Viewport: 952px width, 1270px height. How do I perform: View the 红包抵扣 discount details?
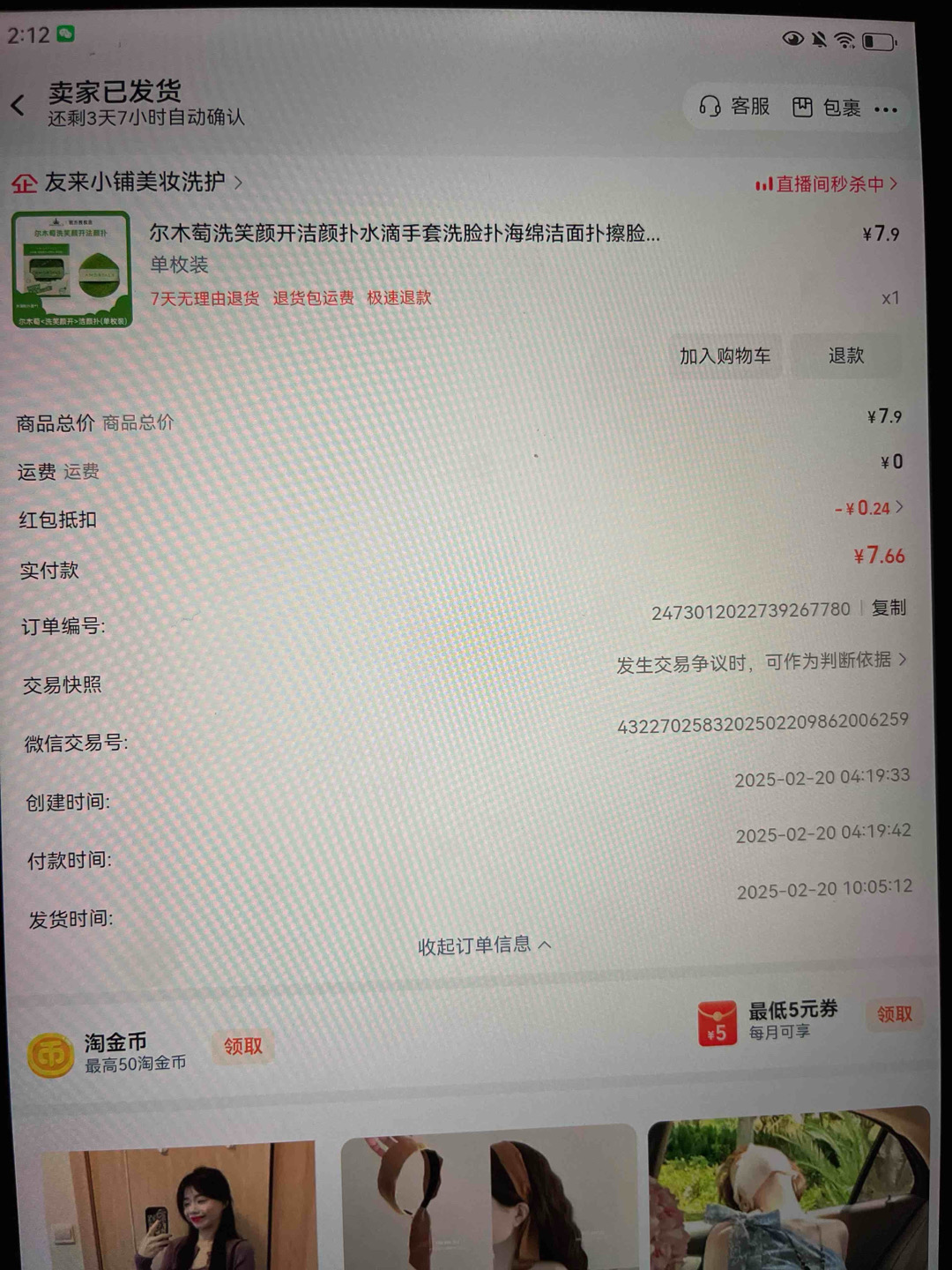click(x=868, y=508)
